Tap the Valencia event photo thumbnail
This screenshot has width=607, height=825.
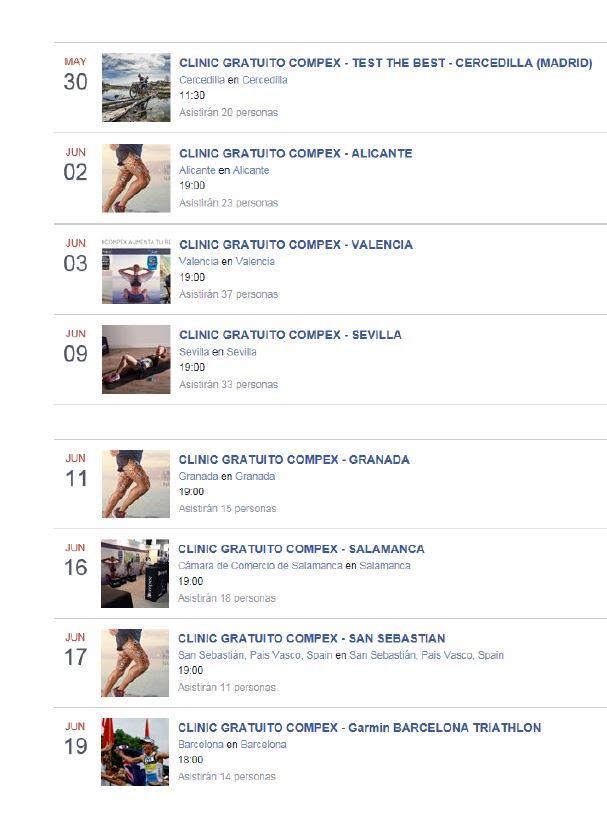click(x=136, y=270)
